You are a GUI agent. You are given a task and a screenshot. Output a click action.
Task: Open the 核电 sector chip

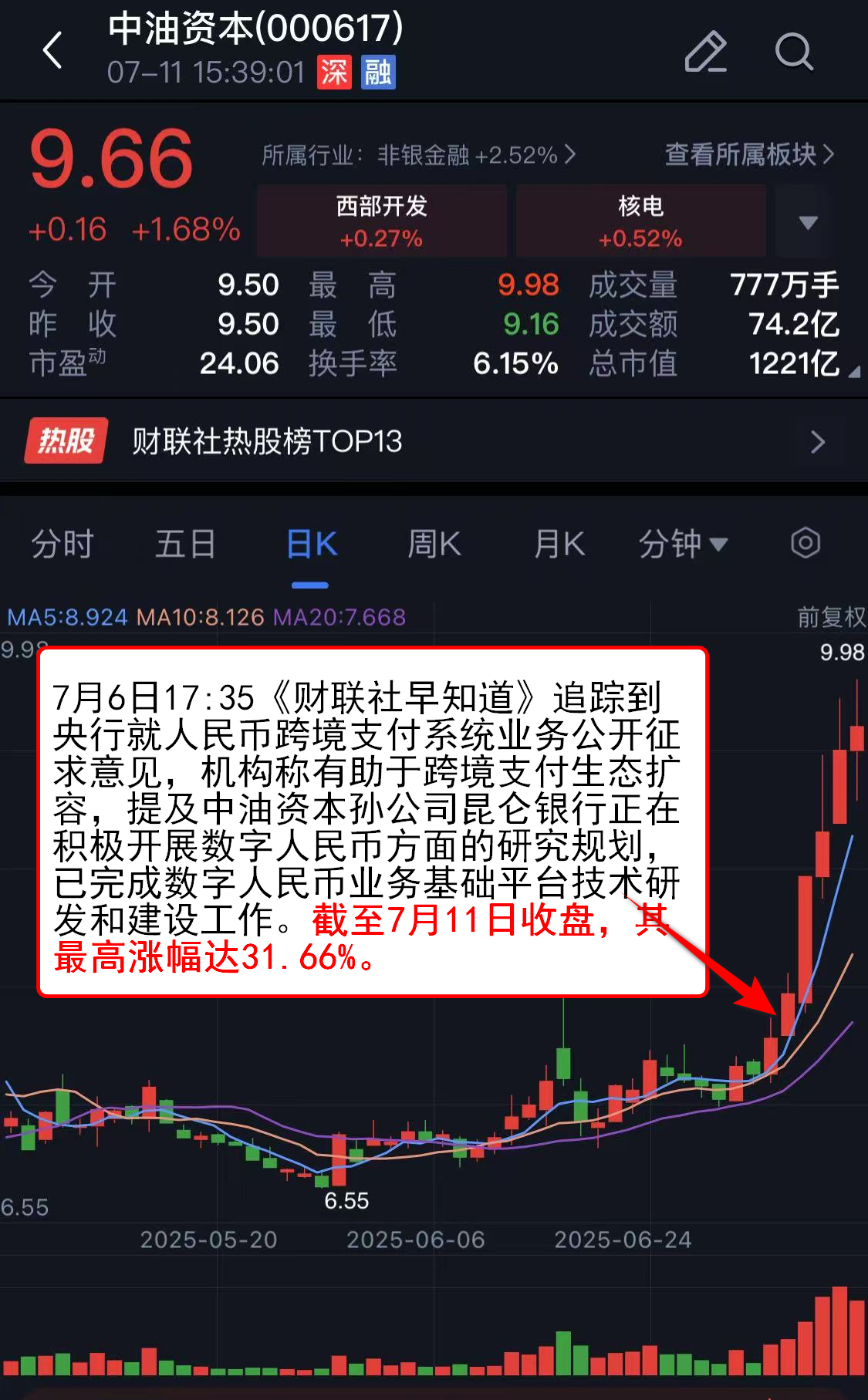point(640,221)
